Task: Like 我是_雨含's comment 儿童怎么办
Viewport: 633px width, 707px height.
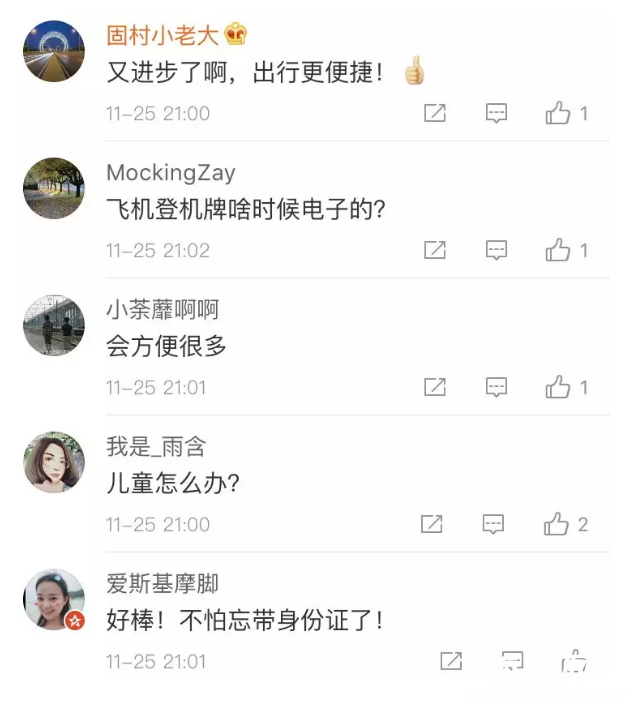Action: pyautogui.click(x=555, y=525)
